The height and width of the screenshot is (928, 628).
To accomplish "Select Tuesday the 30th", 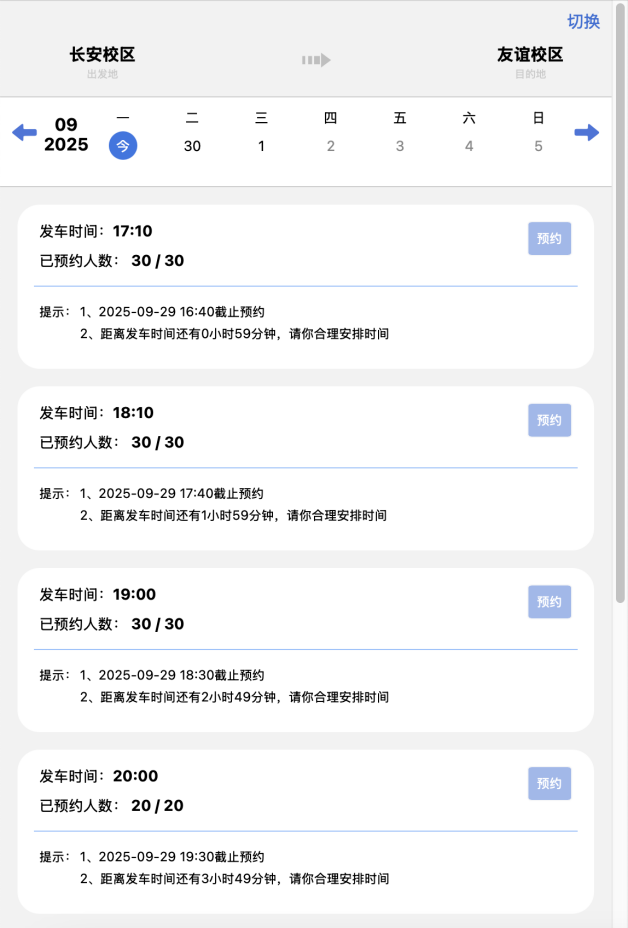I will coord(192,146).
